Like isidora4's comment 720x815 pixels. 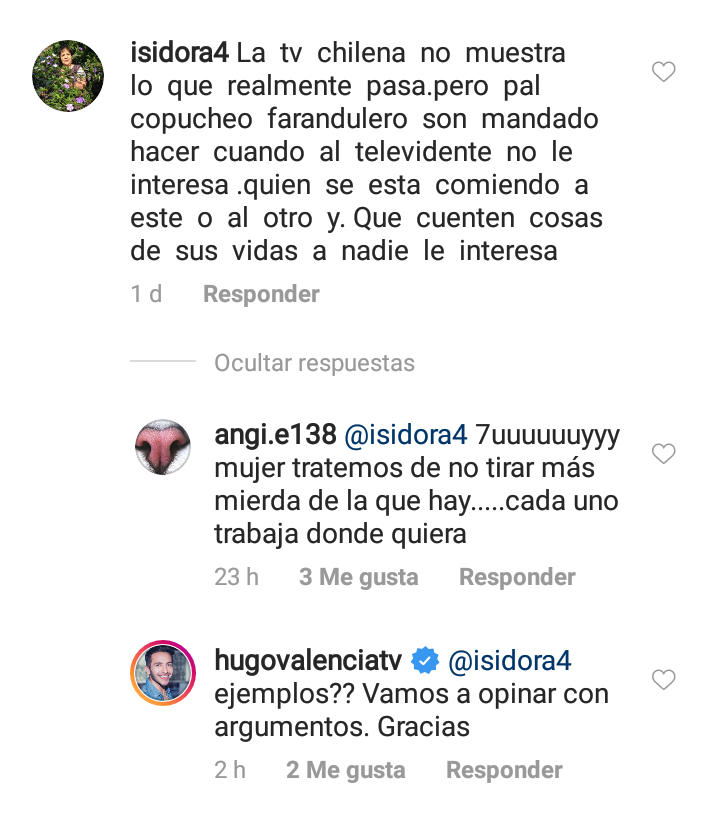[663, 72]
